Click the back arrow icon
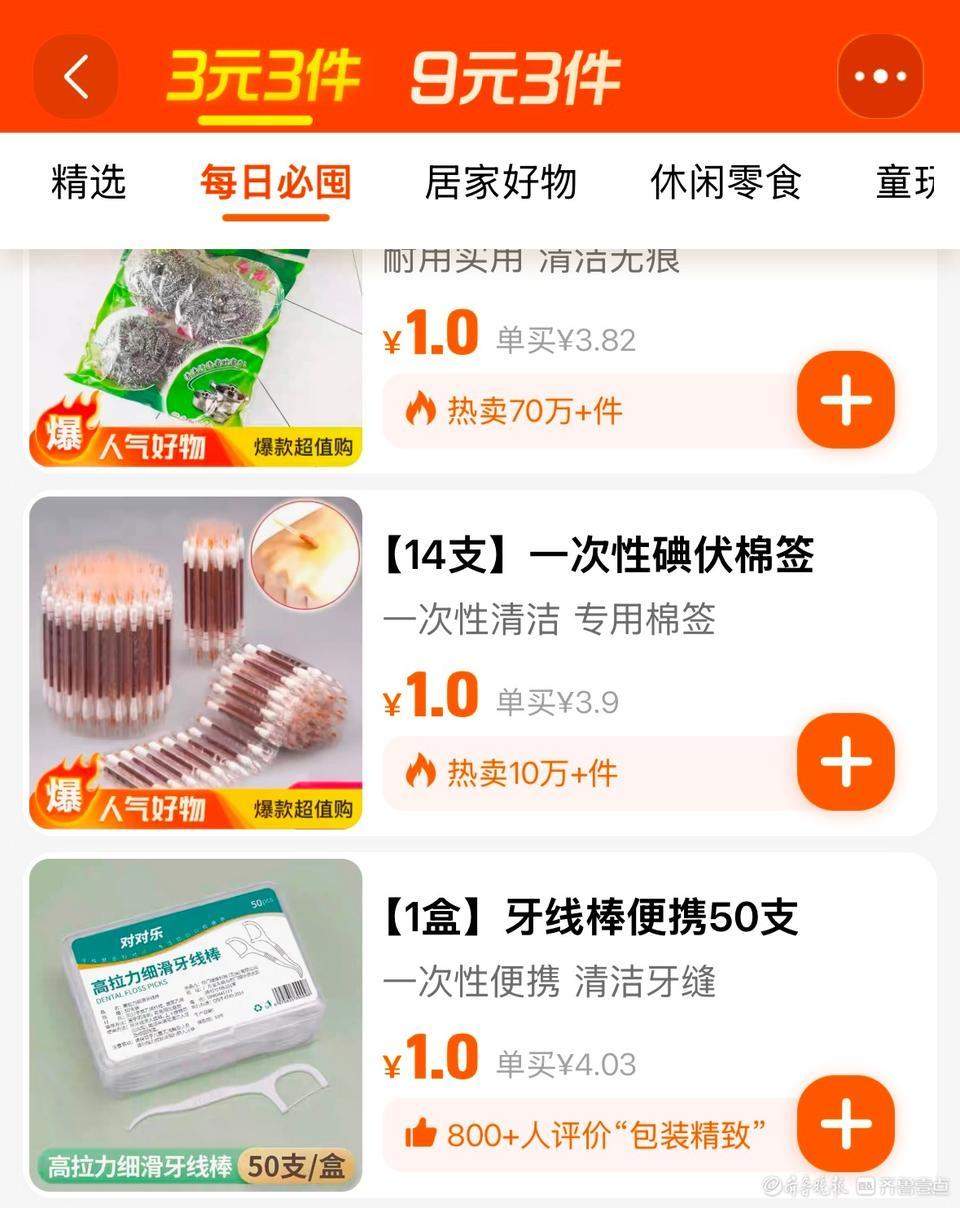960x1208 pixels. pos(75,78)
